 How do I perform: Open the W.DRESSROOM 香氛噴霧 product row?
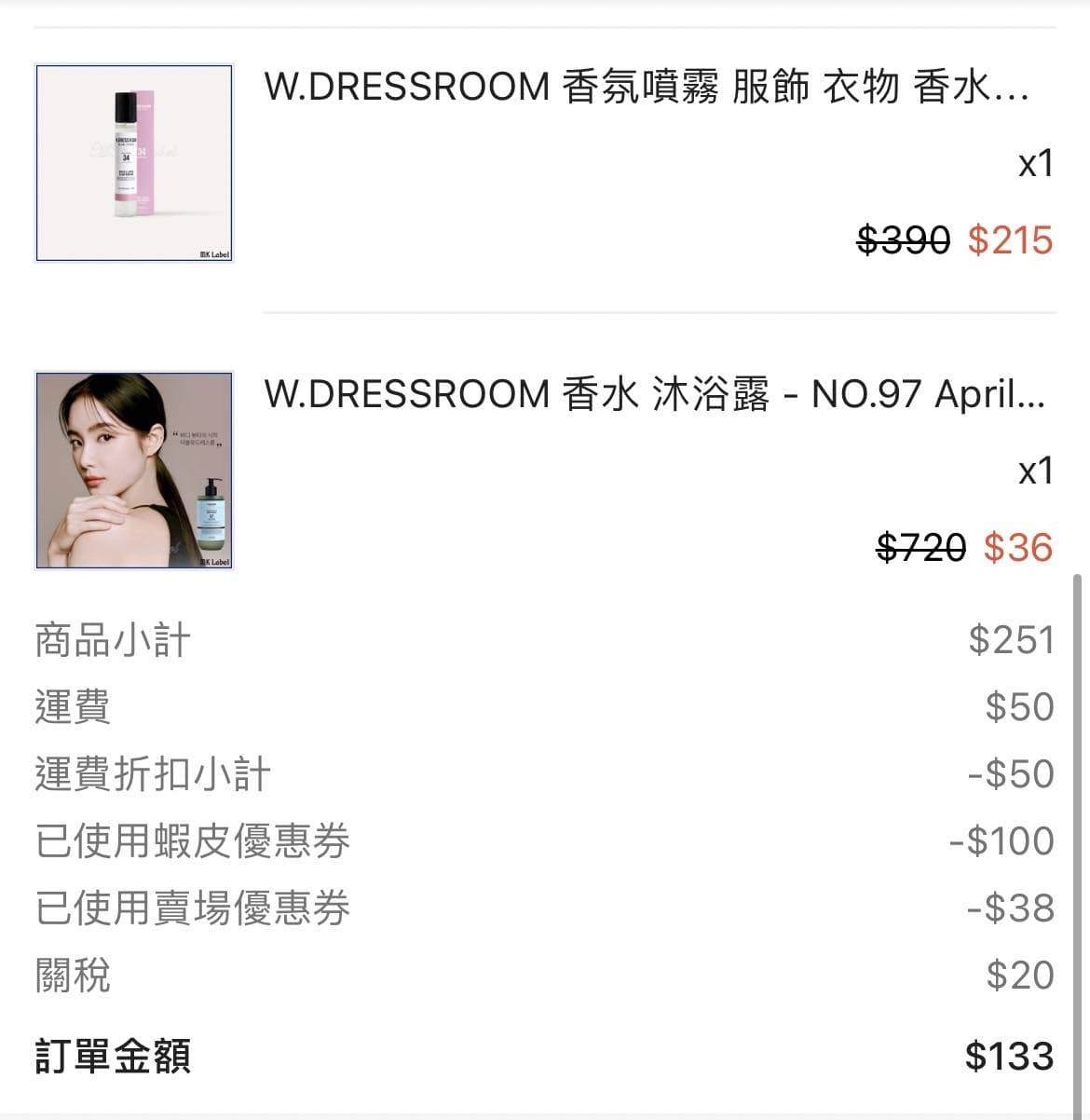click(646, 88)
